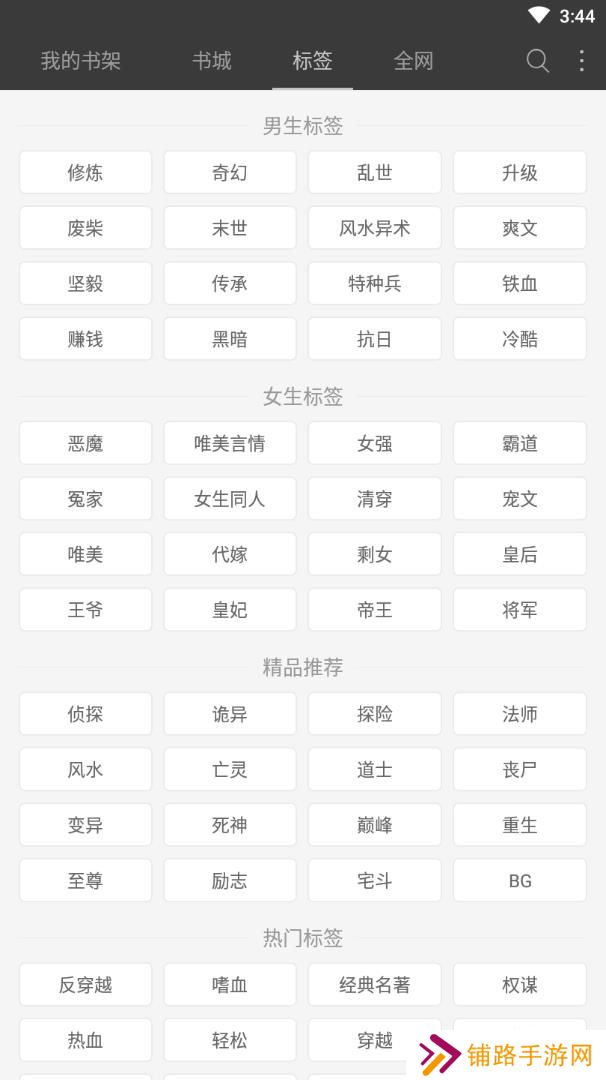Open books tagged 冷酷

[x=520, y=339]
